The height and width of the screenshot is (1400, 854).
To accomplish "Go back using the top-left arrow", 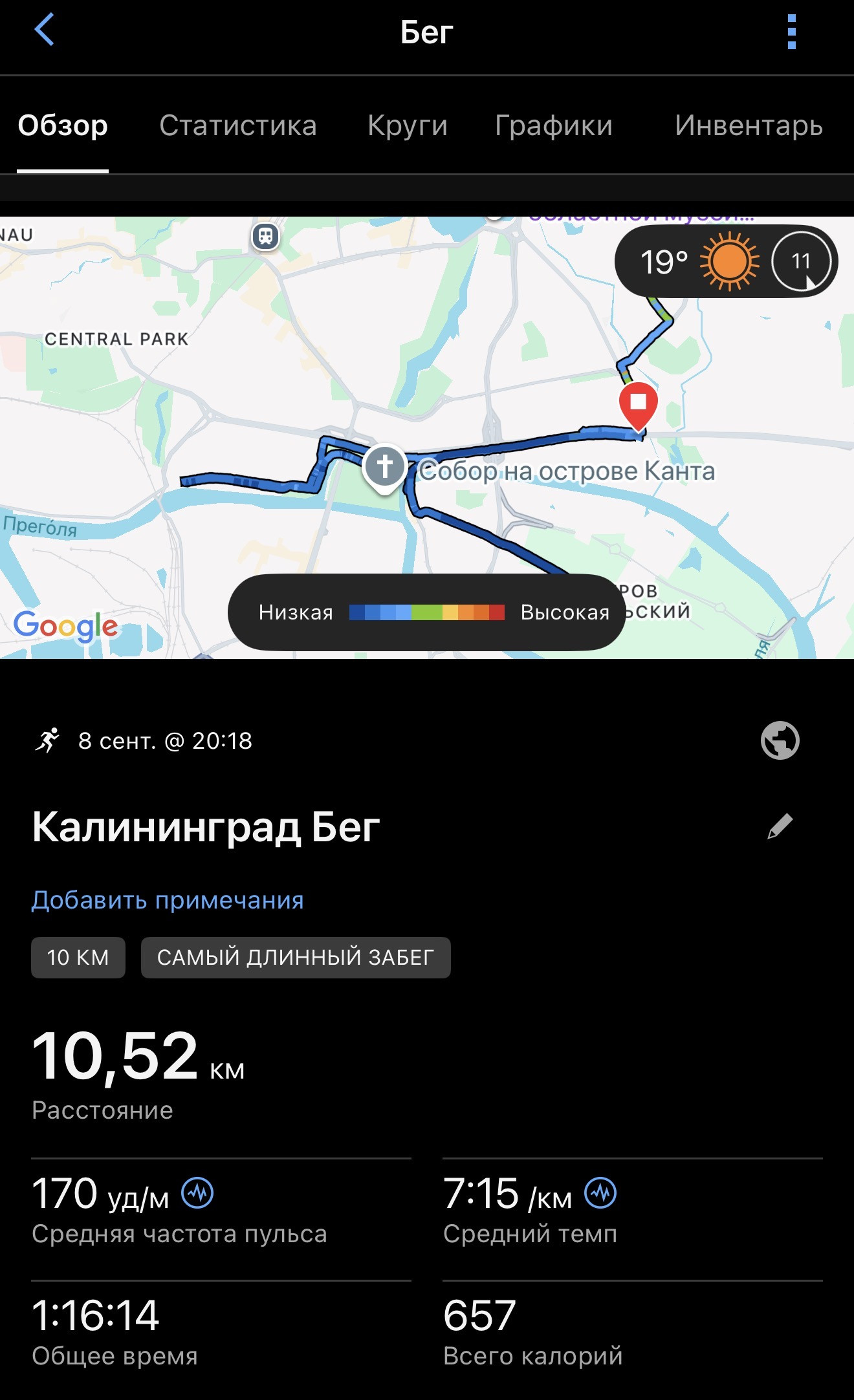I will tap(44, 30).
